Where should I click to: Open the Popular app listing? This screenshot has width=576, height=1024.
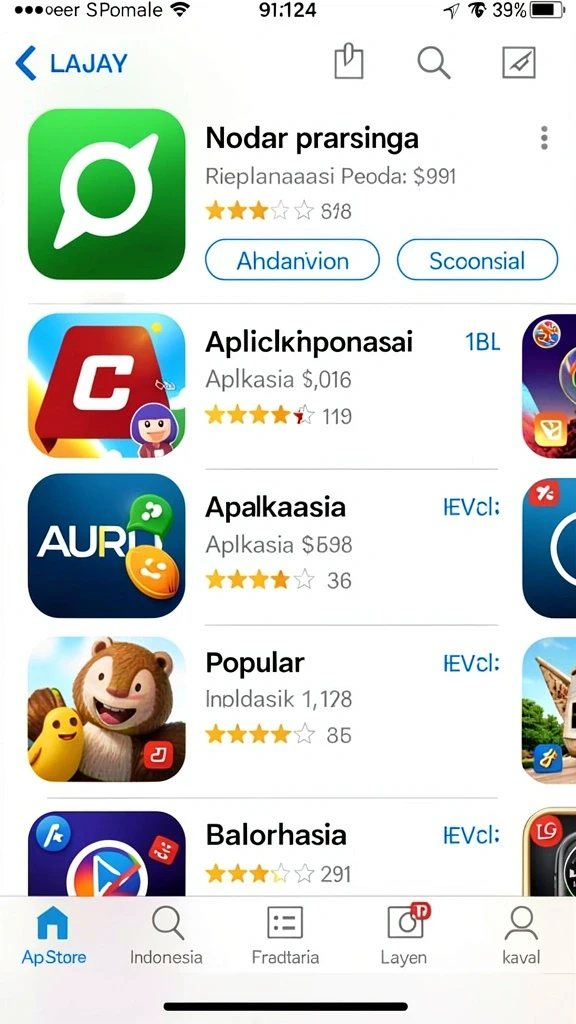click(263, 709)
